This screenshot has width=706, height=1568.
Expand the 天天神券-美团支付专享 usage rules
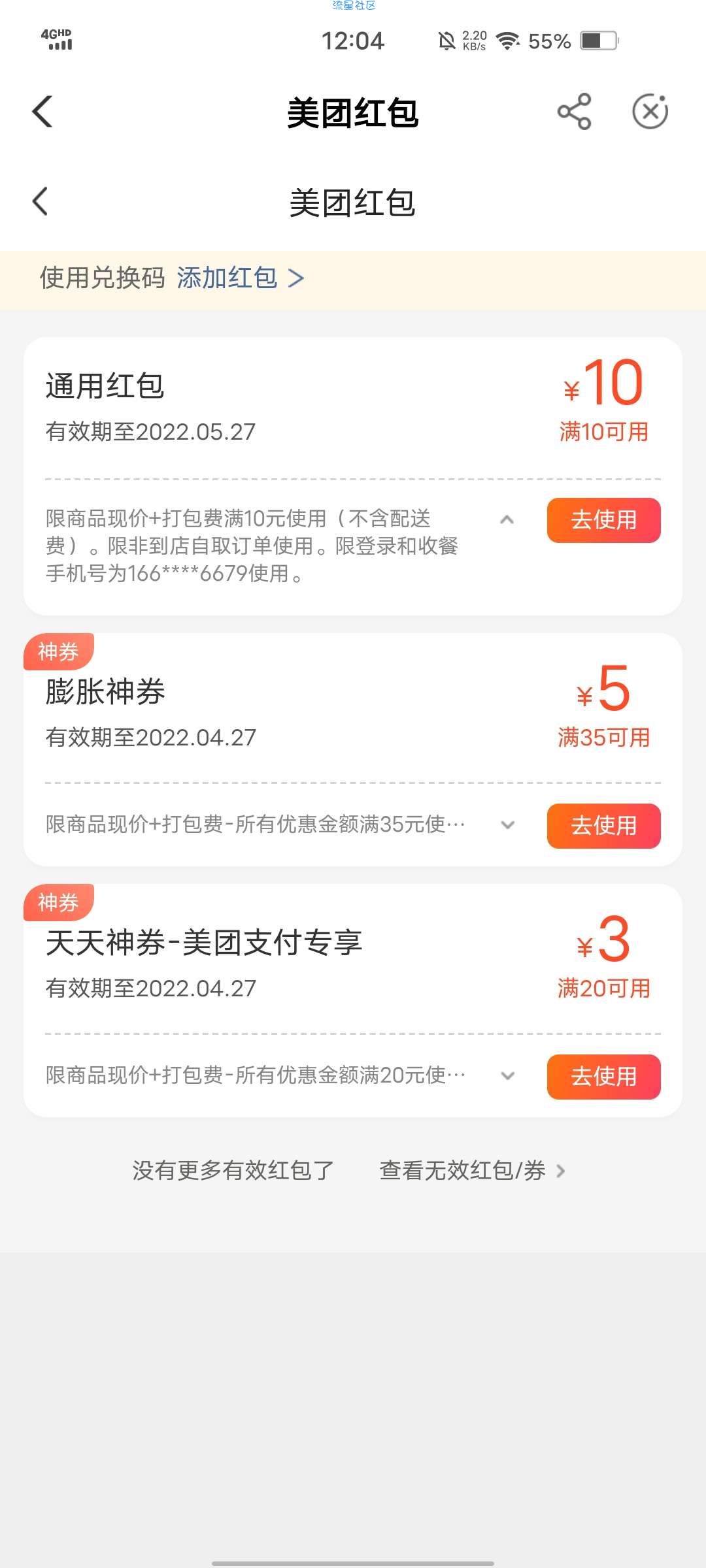507,1076
